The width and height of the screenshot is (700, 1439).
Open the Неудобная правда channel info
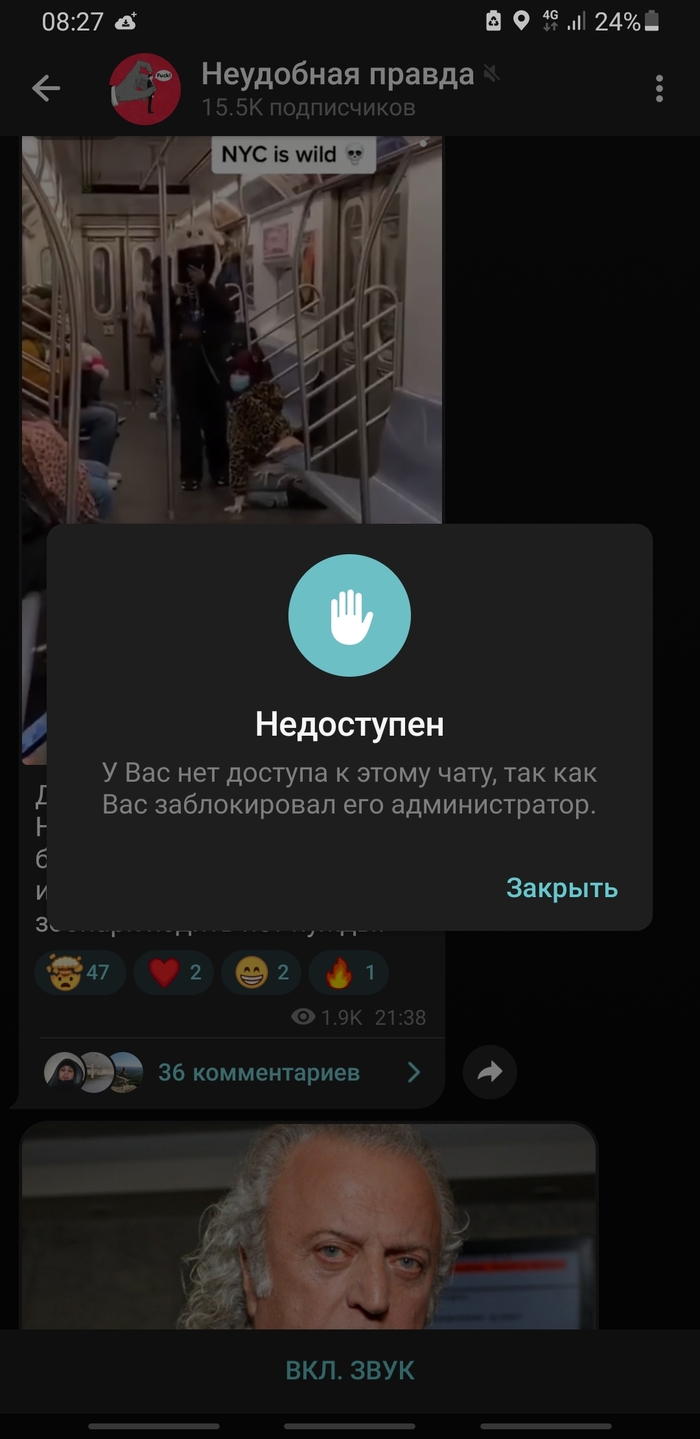pos(335,89)
